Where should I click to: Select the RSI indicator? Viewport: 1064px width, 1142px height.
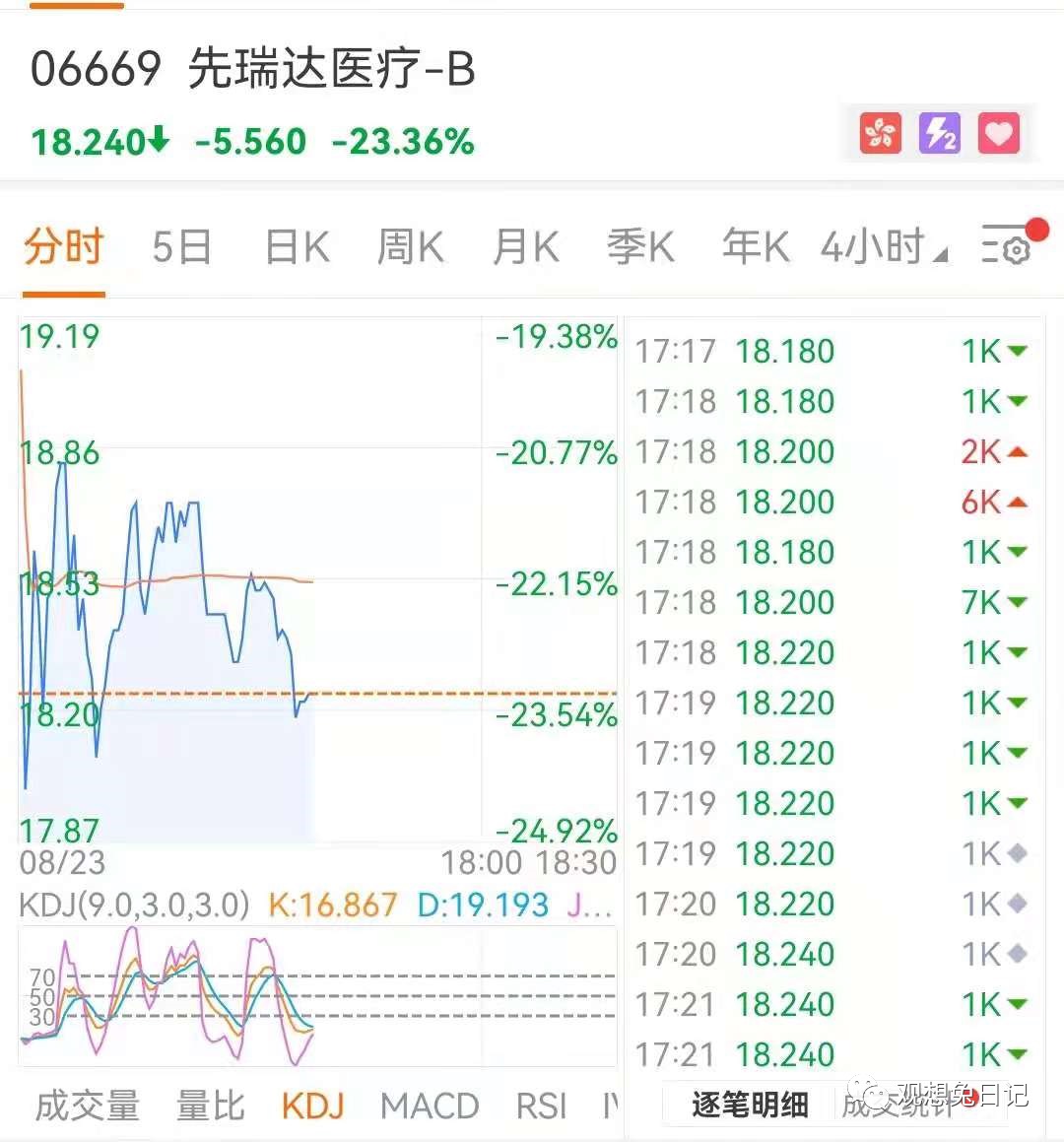click(541, 1105)
